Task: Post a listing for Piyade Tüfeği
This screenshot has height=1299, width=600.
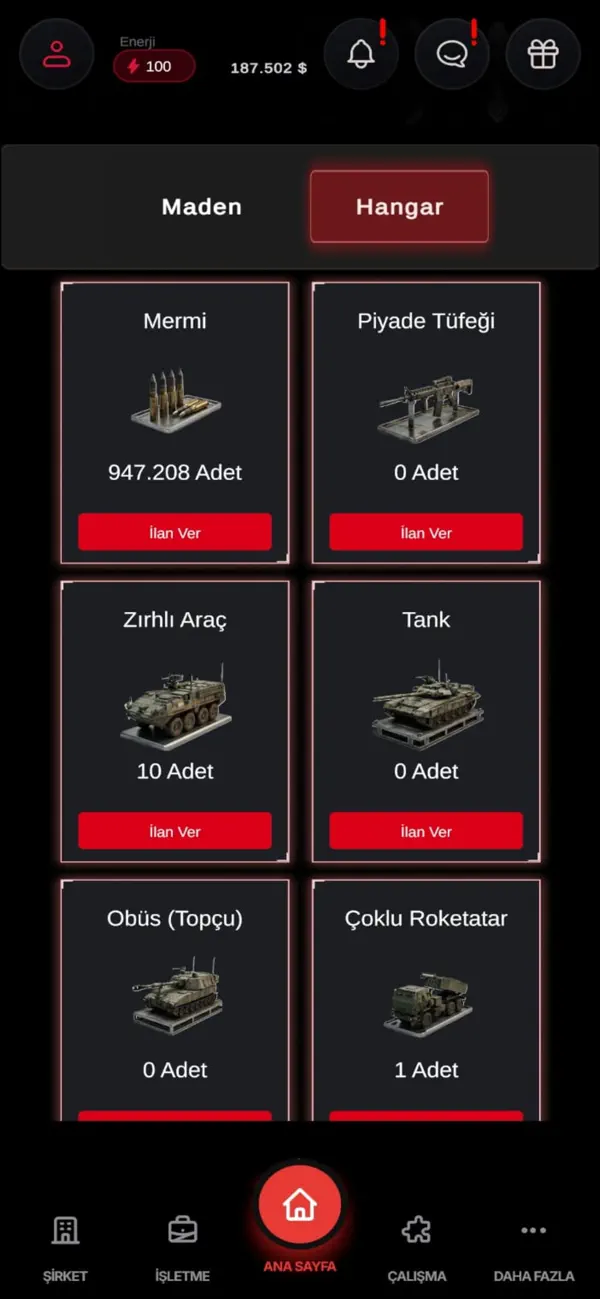Action: 426,532
